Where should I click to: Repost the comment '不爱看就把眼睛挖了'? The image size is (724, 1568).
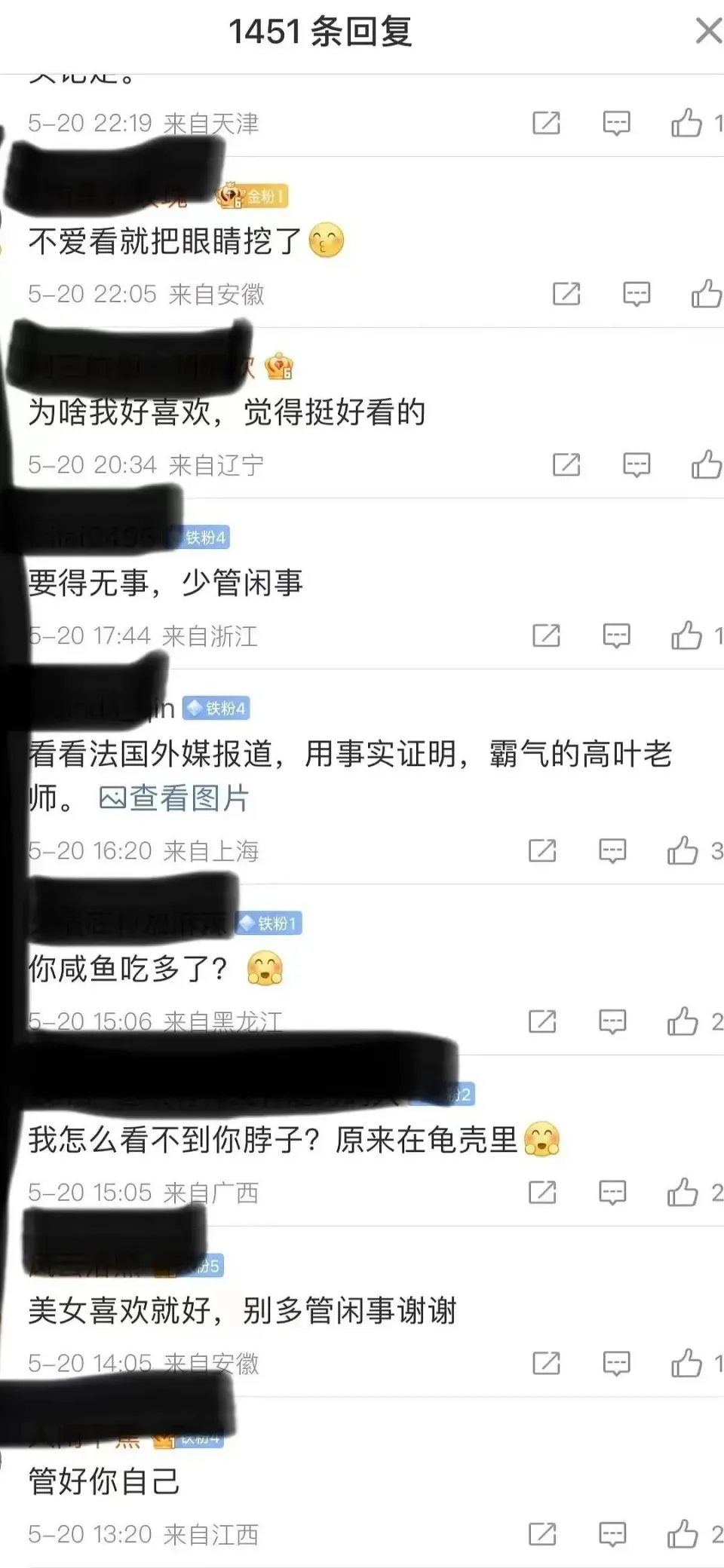click(566, 294)
